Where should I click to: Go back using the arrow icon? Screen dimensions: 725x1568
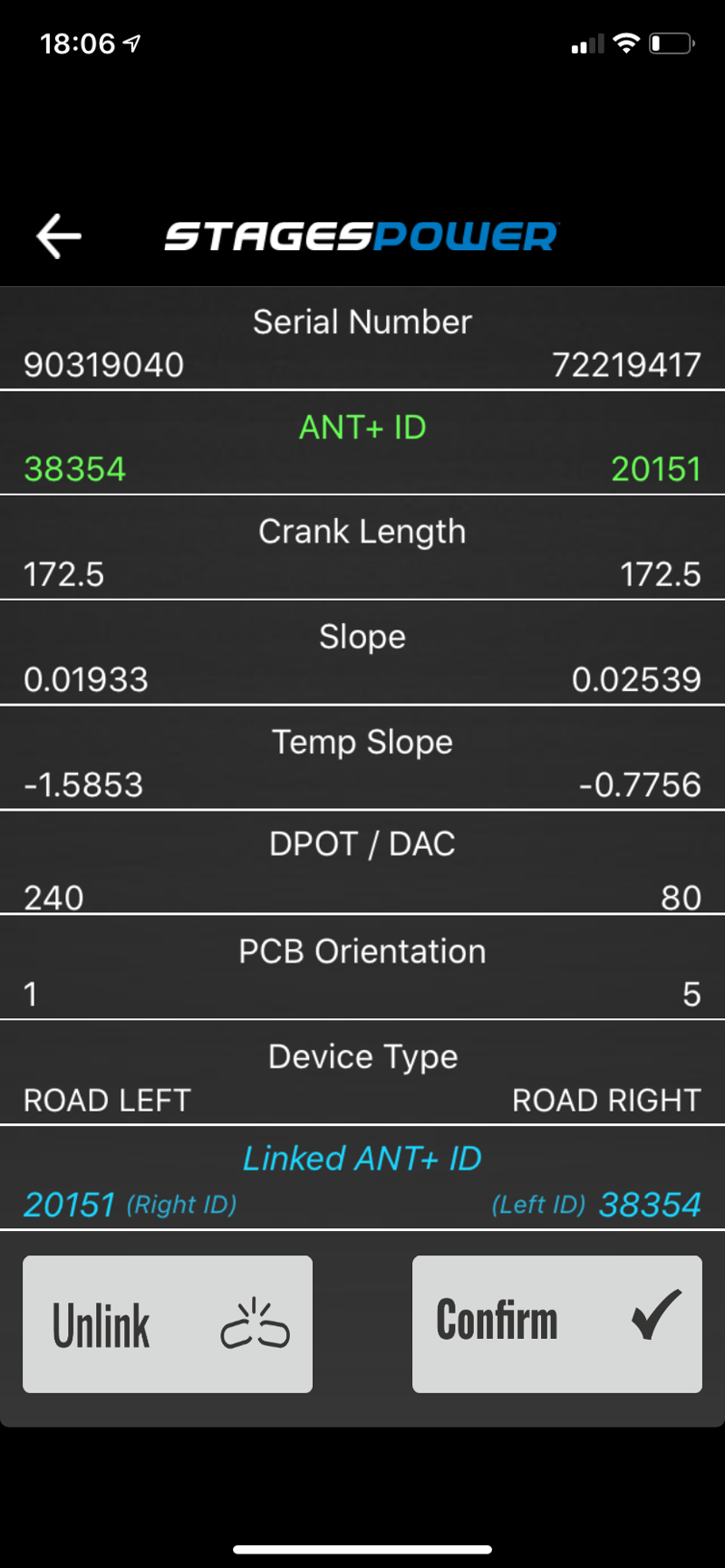(59, 236)
